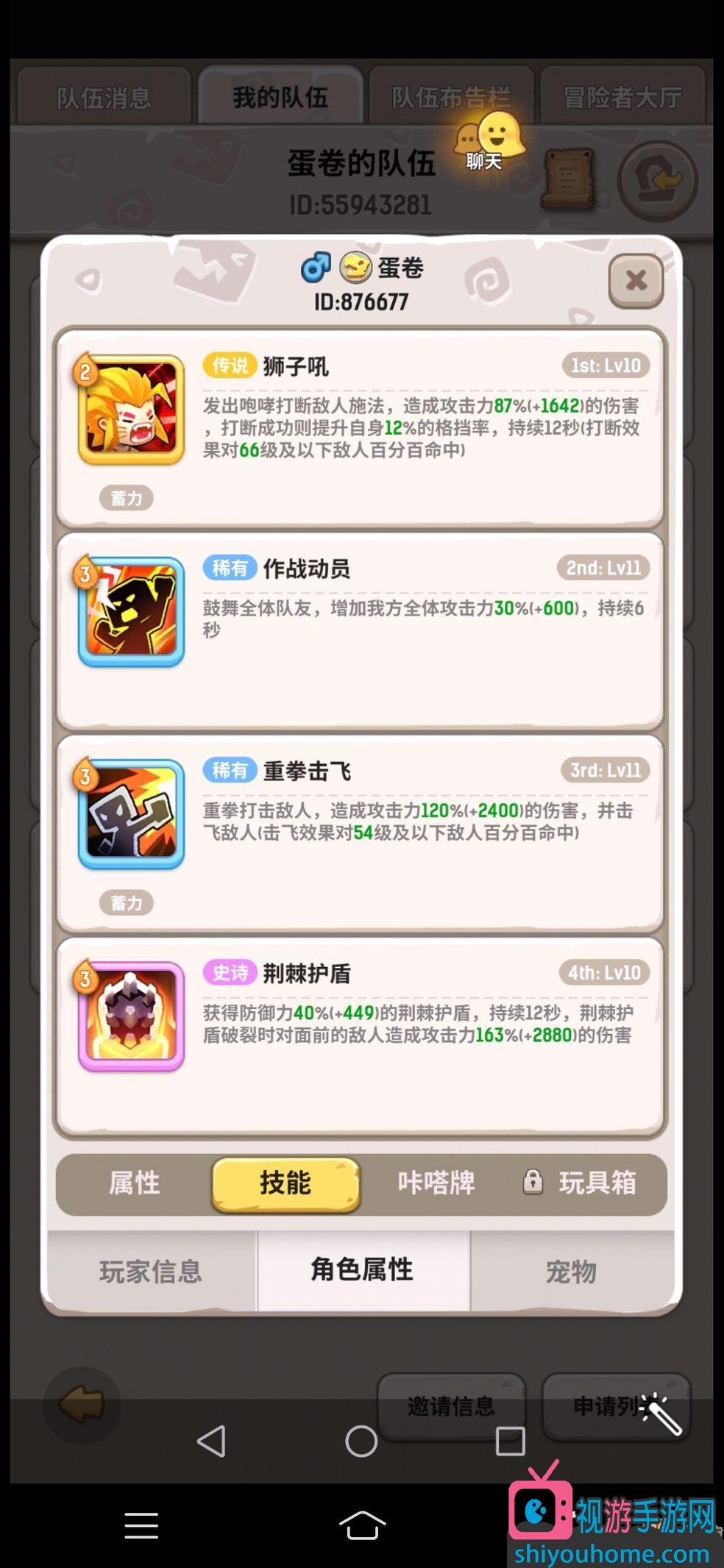The height and width of the screenshot is (1568, 724).
Task: Switch to 玩家信息 section
Action: 151,1271
